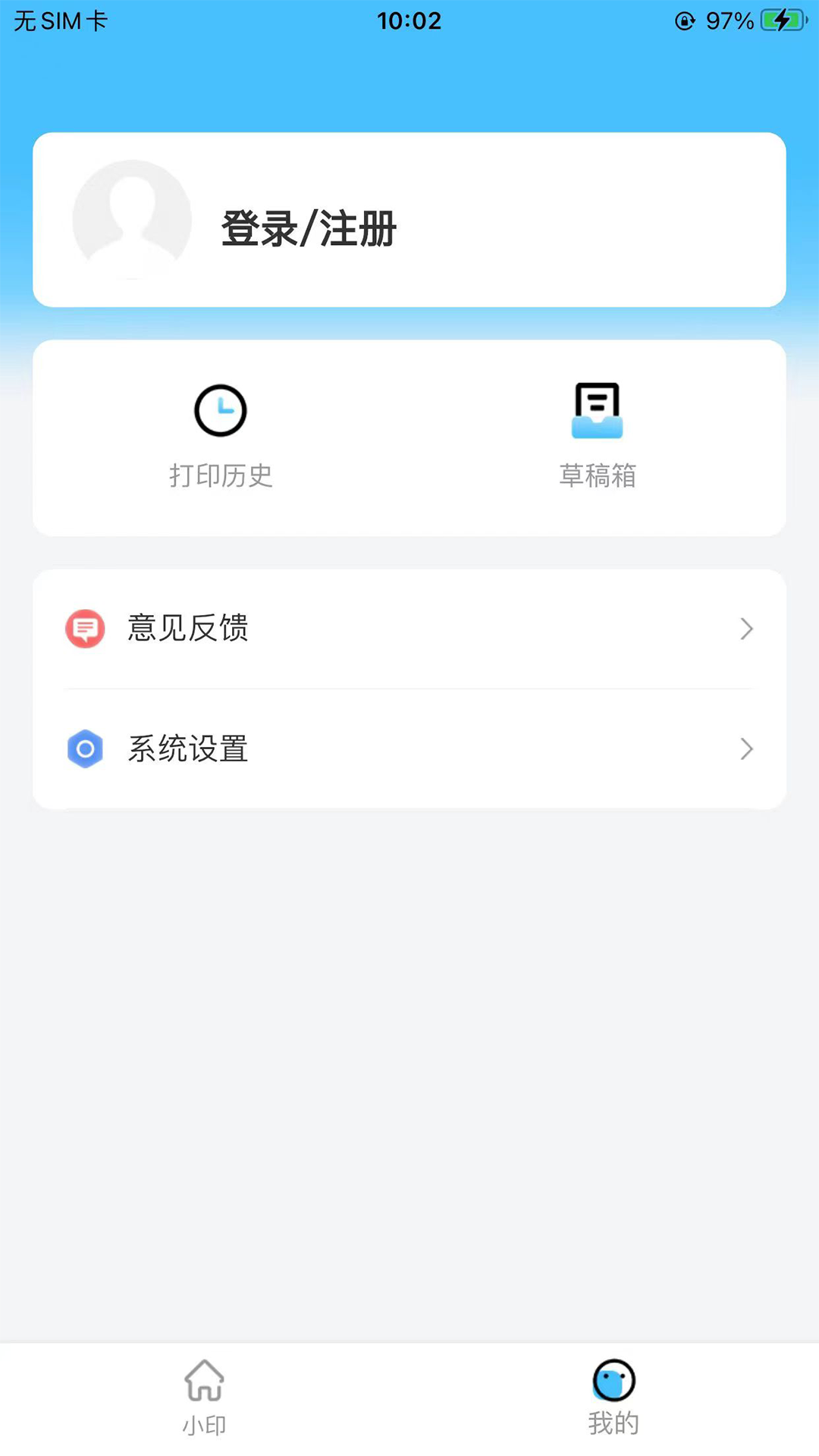The width and height of the screenshot is (819, 1456).
Task: Open the 草稿箱 drafts box
Action: point(598,436)
